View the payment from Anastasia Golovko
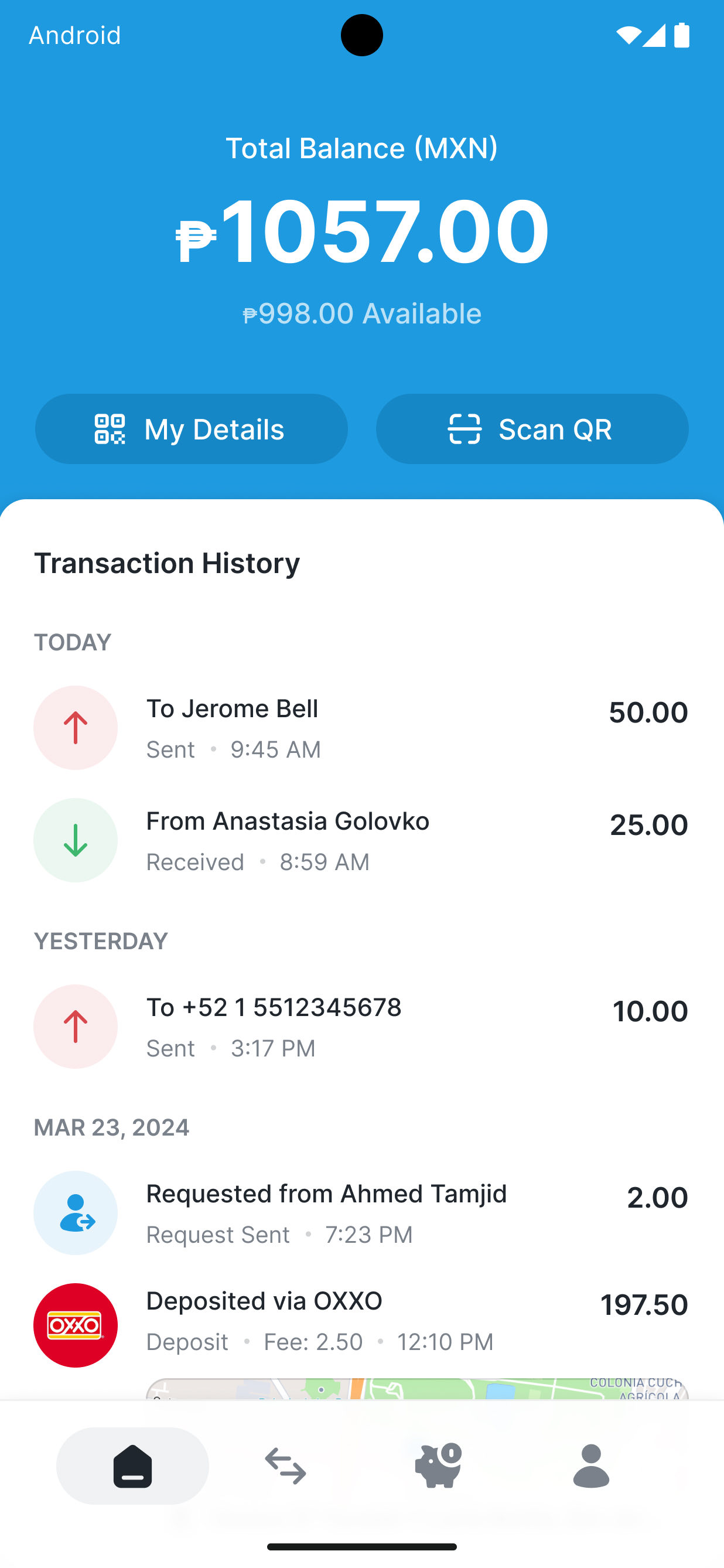The image size is (724, 1568). (360, 841)
